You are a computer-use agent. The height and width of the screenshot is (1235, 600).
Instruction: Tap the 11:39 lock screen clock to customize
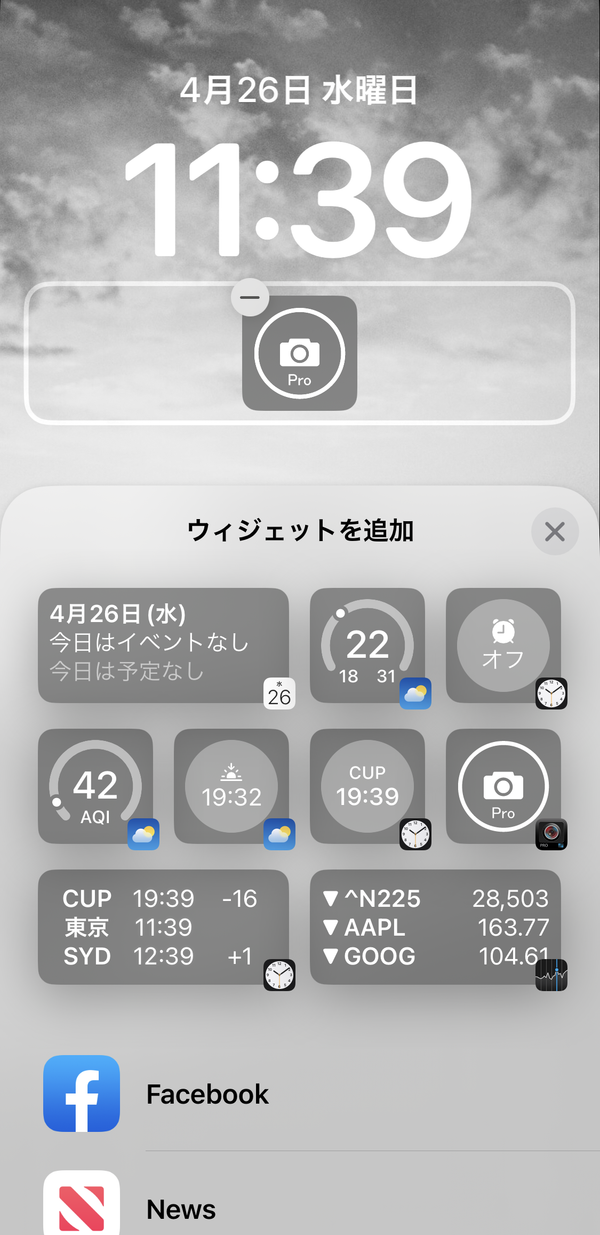297,199
